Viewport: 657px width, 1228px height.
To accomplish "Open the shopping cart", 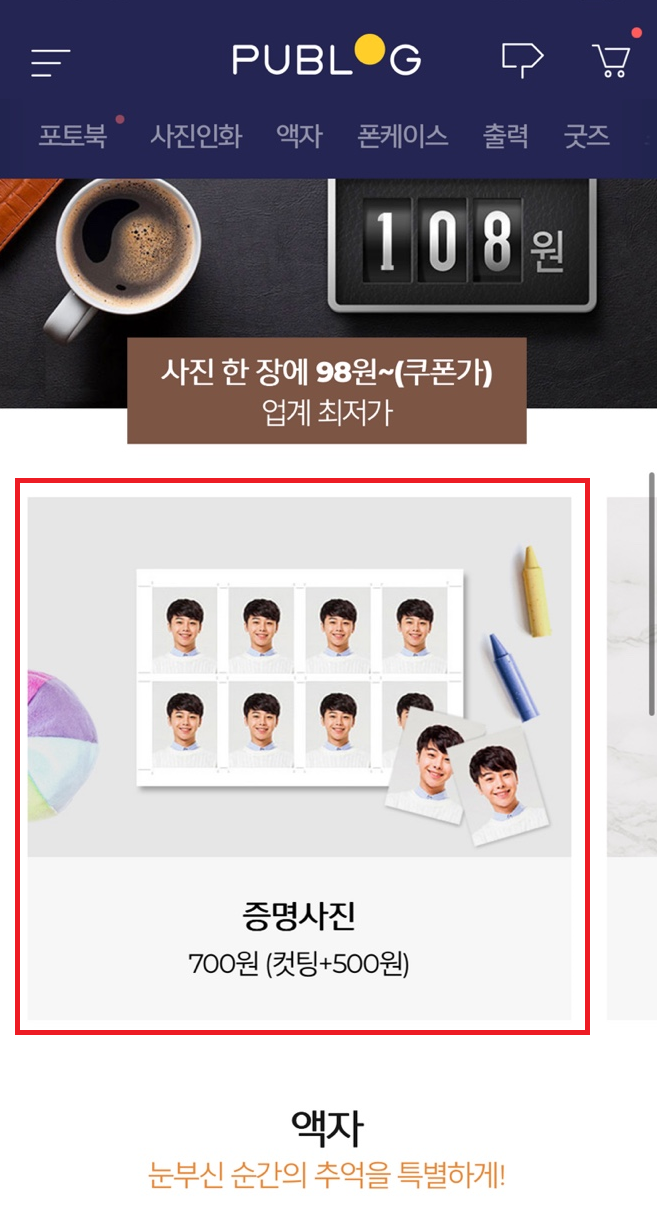I will (611, 60).
